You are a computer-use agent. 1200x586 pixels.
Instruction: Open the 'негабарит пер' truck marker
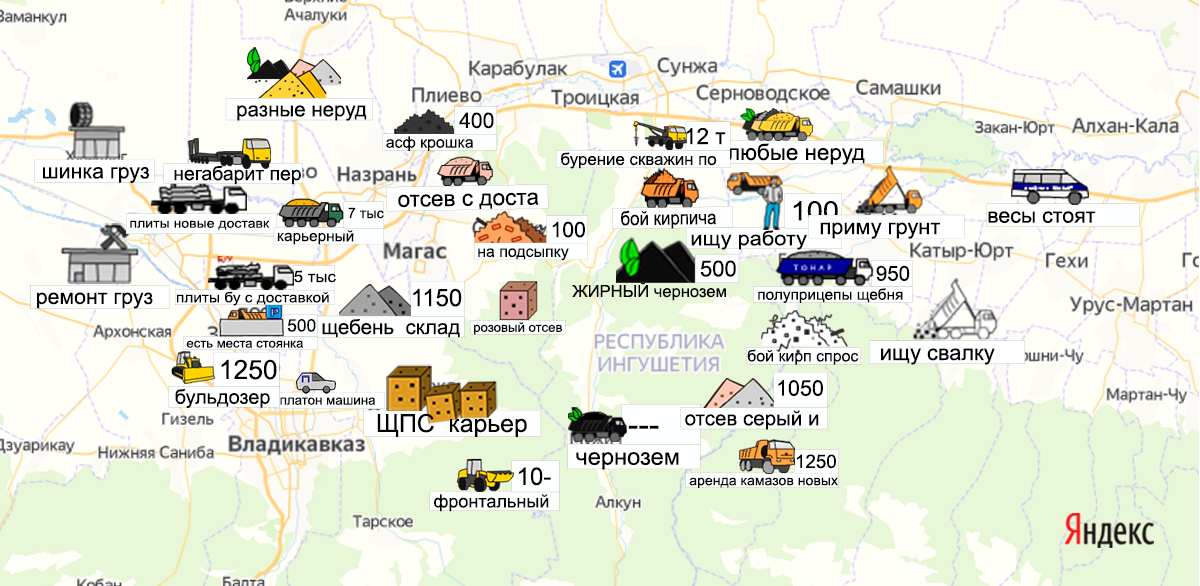pos(228,153)
